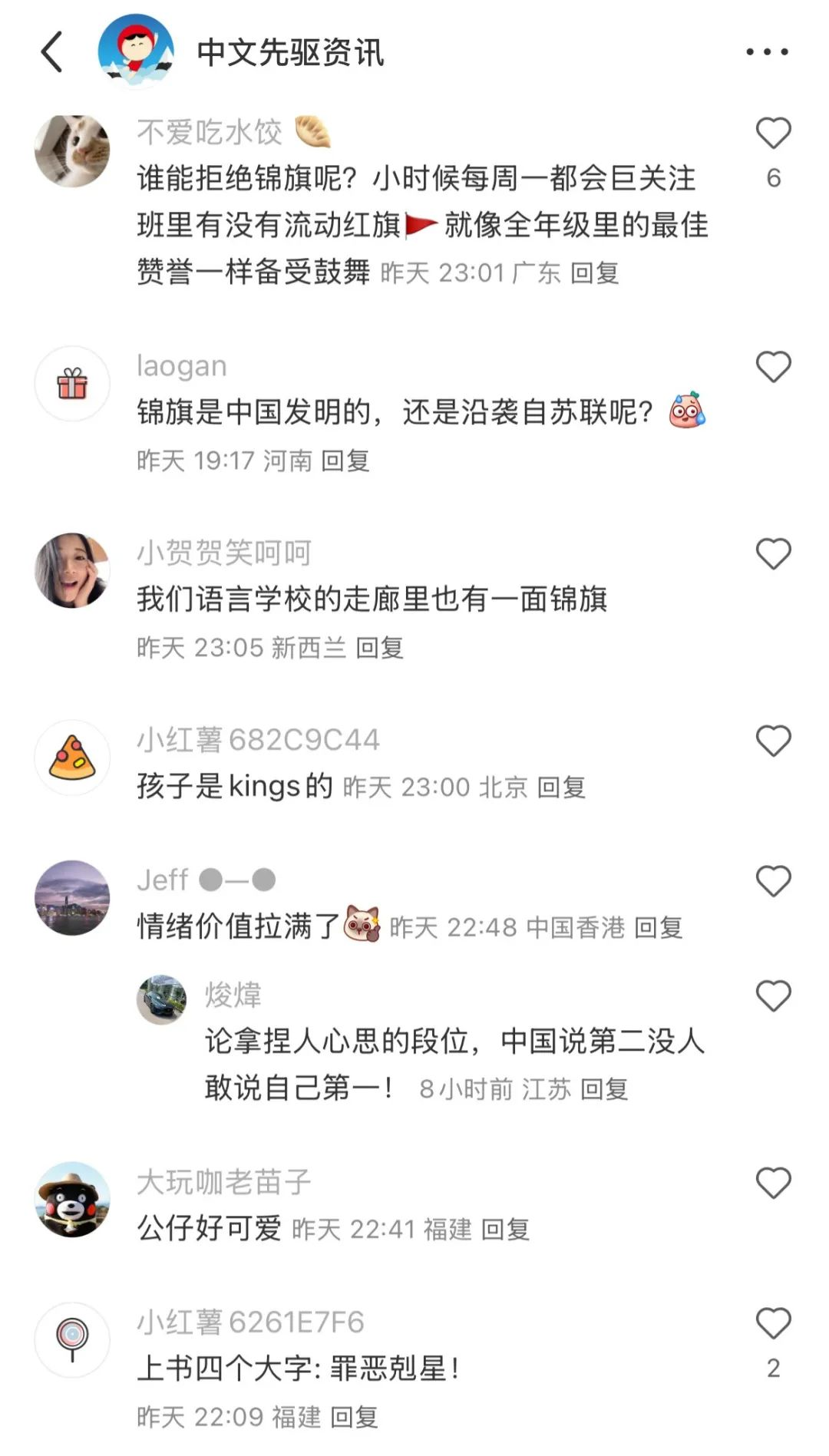Like laogan's comment about 锦旗
This screenshot has width=829, height=1456.
[773, 367]
